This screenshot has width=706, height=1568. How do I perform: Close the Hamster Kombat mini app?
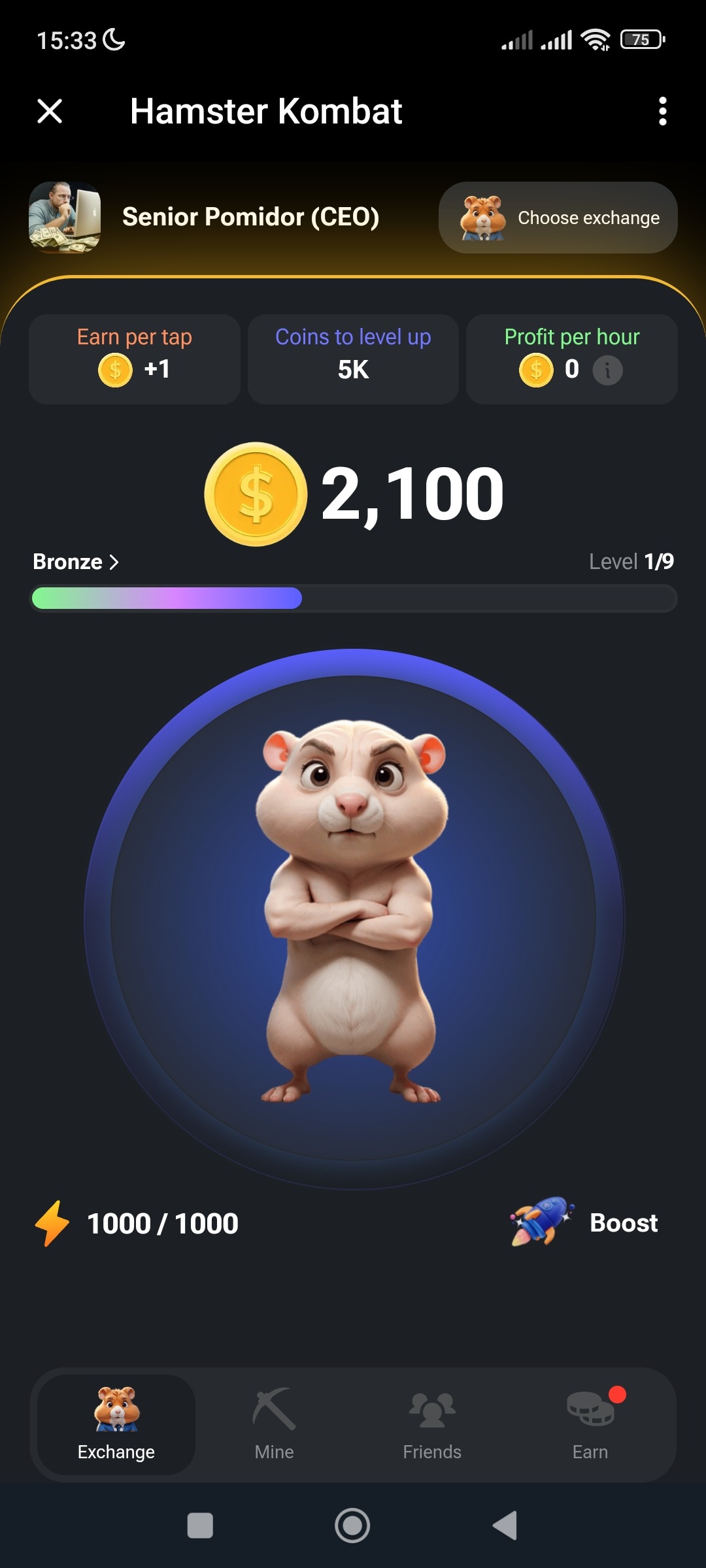point(50,111)
